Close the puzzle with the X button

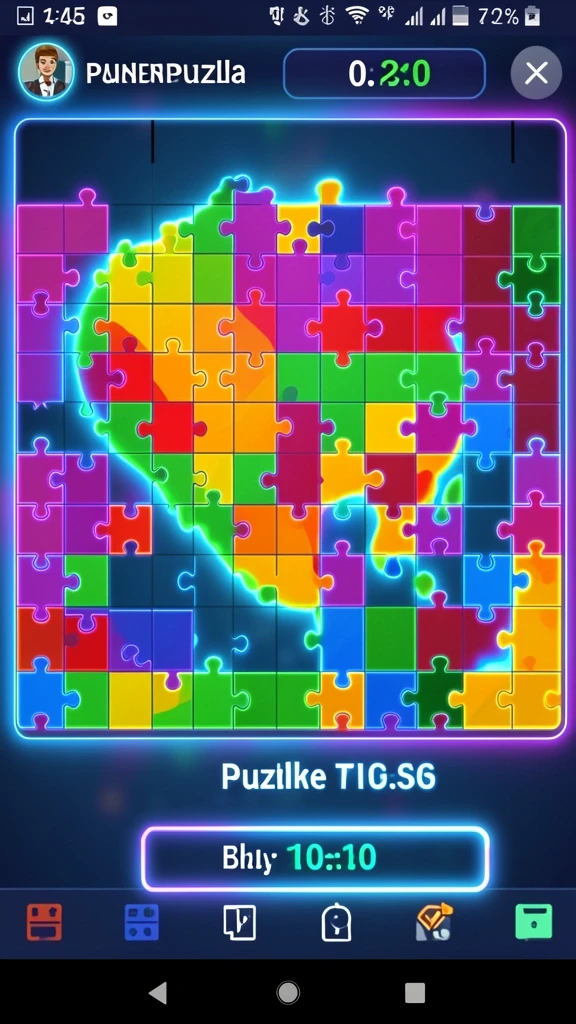(536, 73)
